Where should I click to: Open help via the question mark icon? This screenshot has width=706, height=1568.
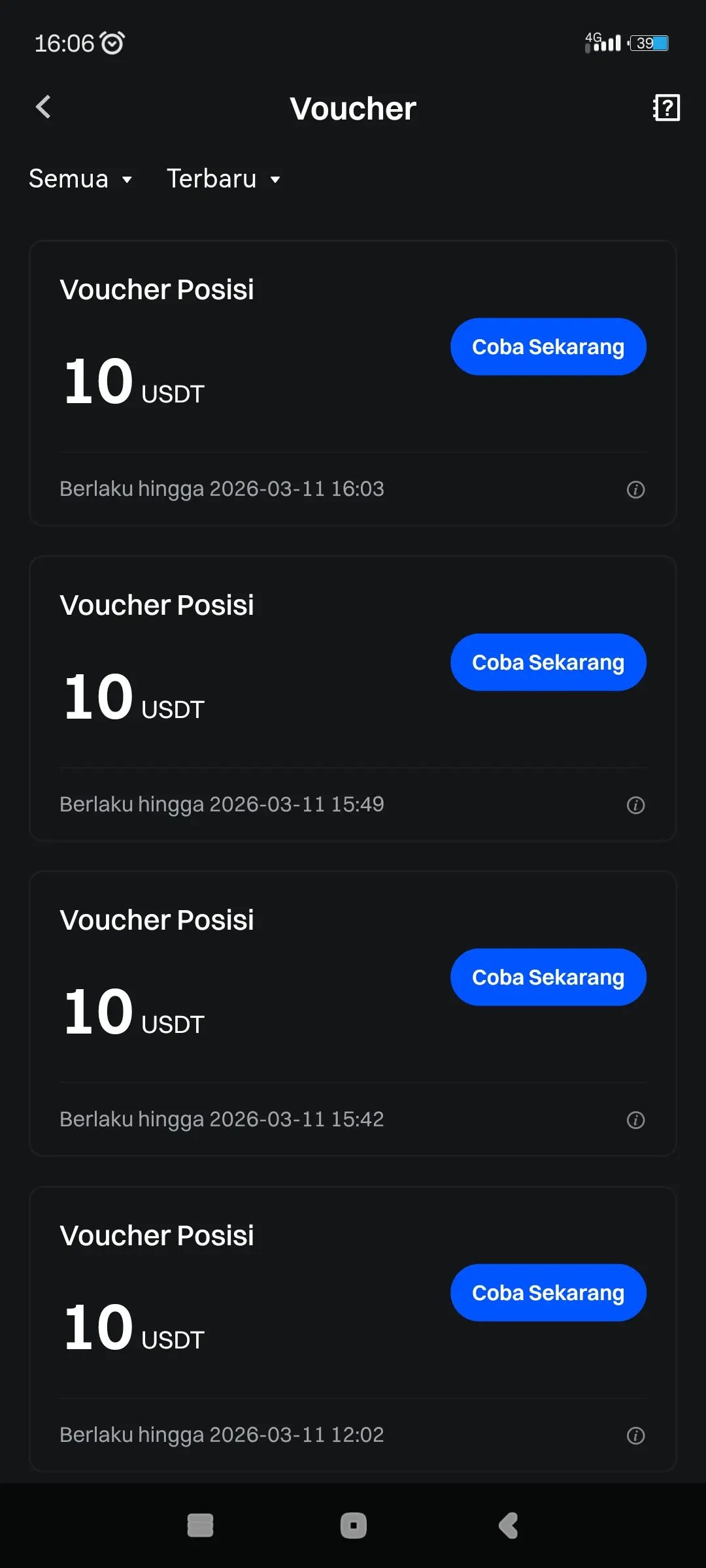pyautogui.click(x=666, y=107)
